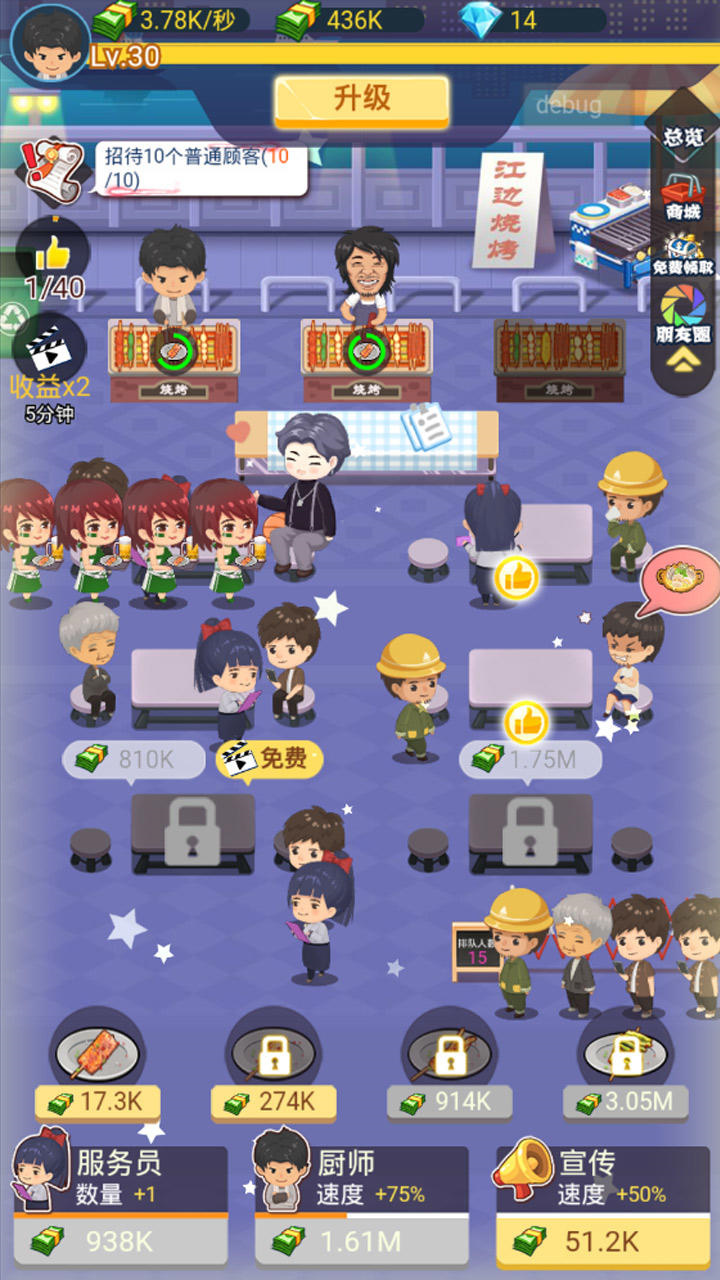Hire 服务员 waiter for 938K

pyautogui.click(x=120, y=1242)
